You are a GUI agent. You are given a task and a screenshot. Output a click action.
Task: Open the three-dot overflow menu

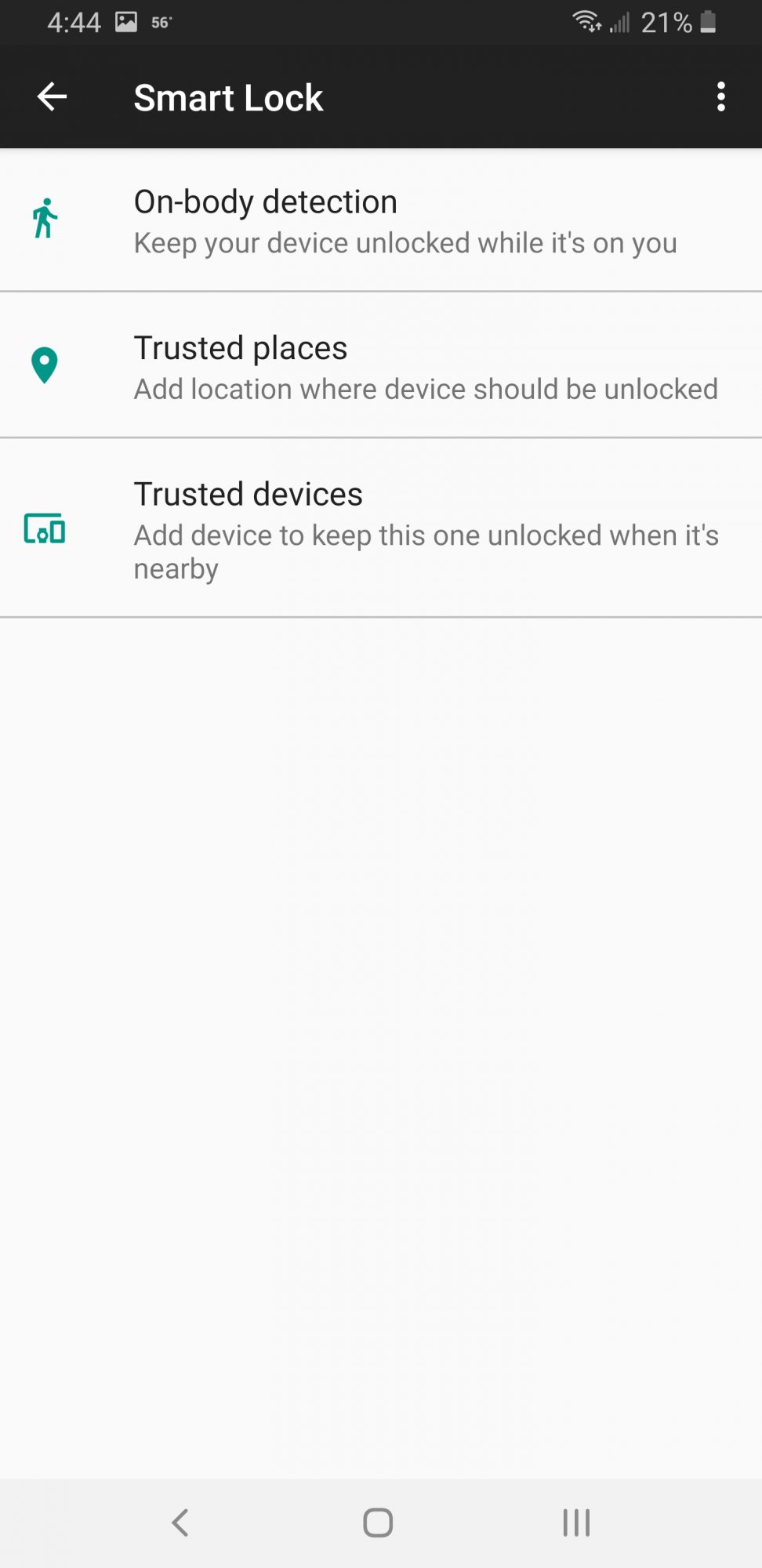click(720, 97)
